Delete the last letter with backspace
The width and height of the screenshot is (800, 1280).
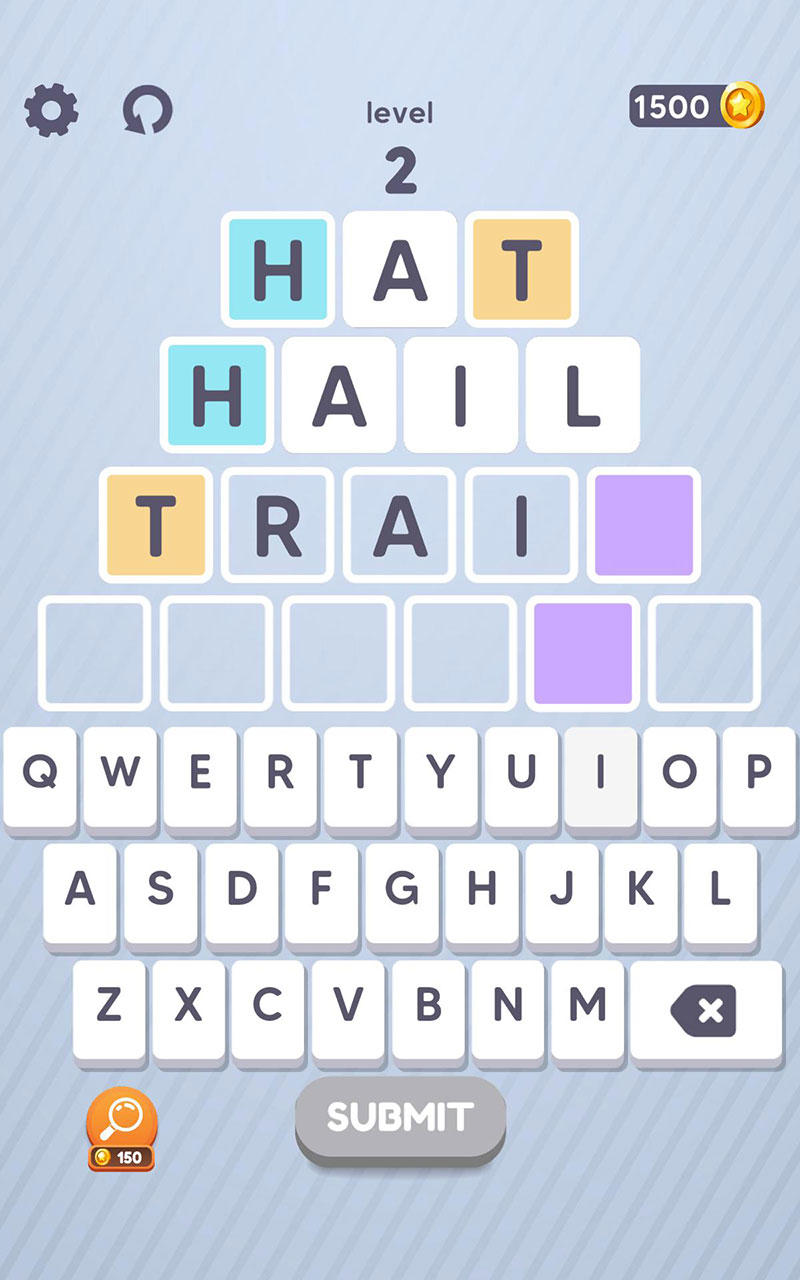(706, 1012)
